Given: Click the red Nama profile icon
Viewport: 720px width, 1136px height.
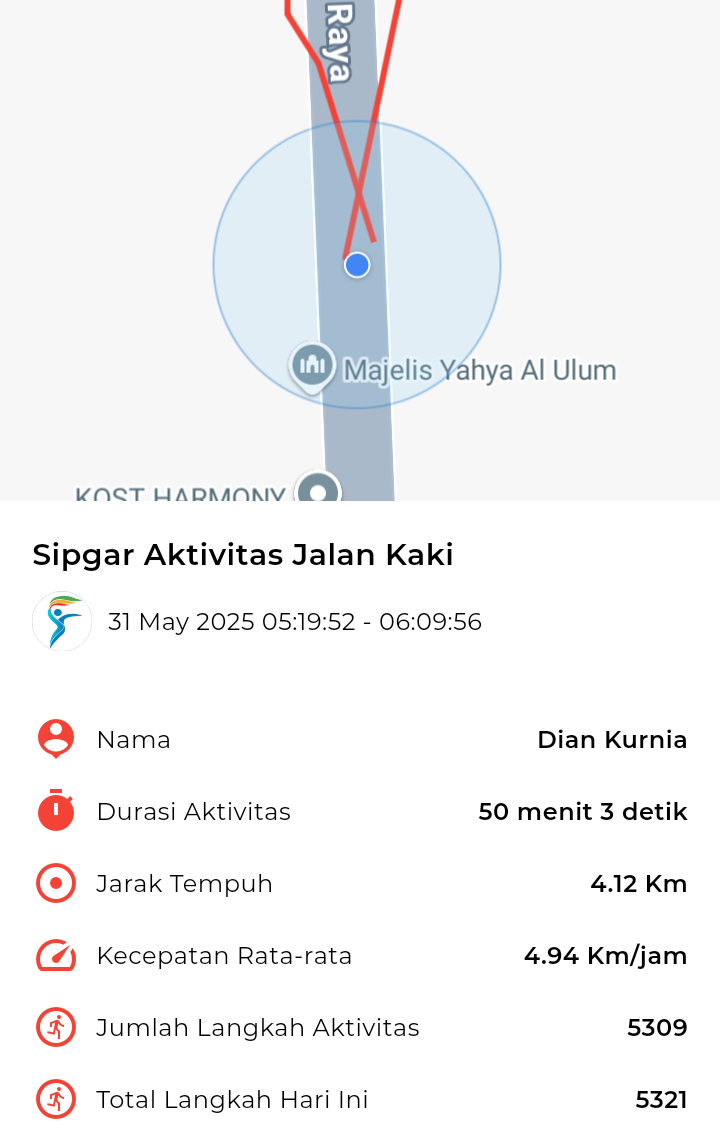Looking at the screenshot, I should click(x=55, y=739).
